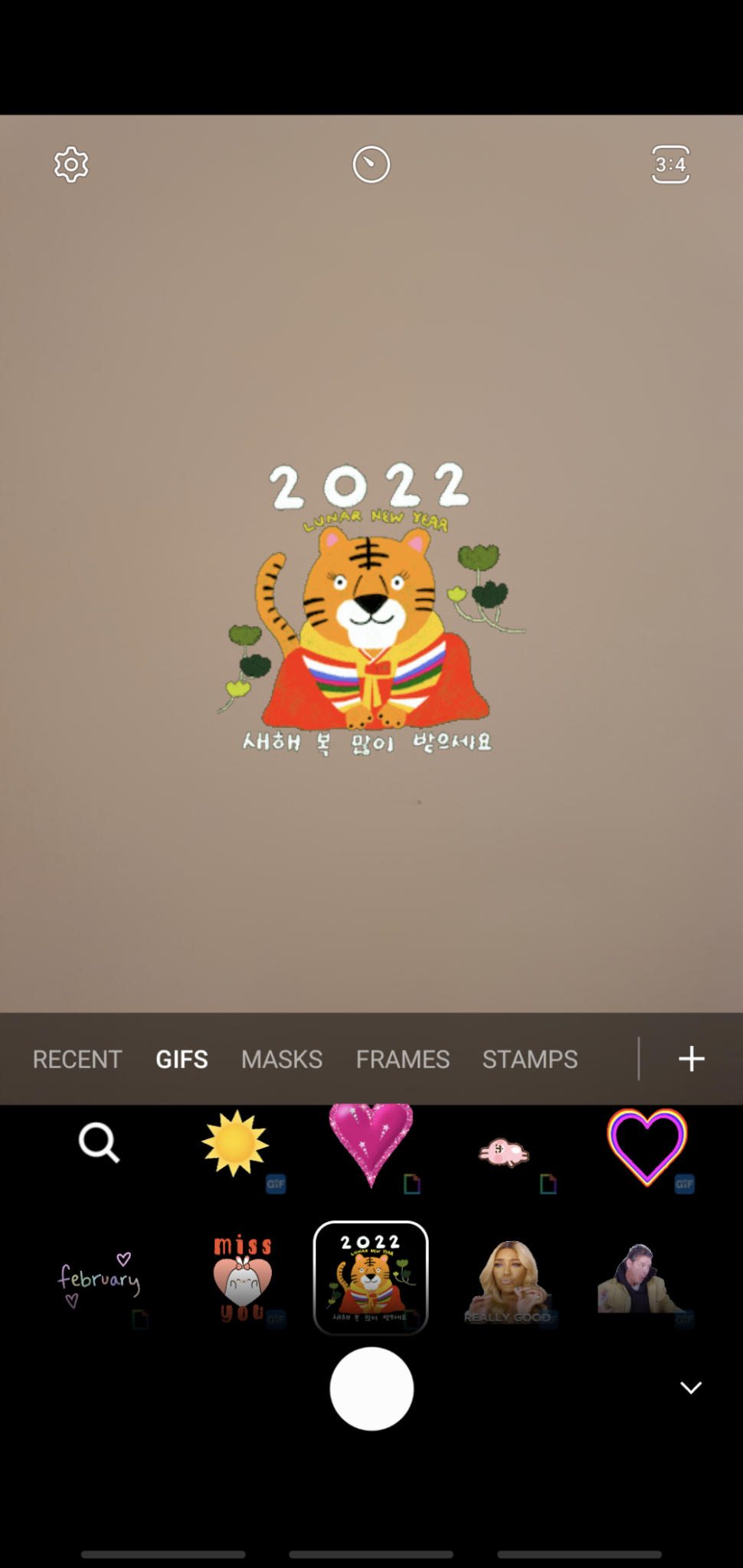743x1568 pixels.
Task: Choose the 'REALLY GOOD' GIF sticker
Action: [x=509, y=1277]
